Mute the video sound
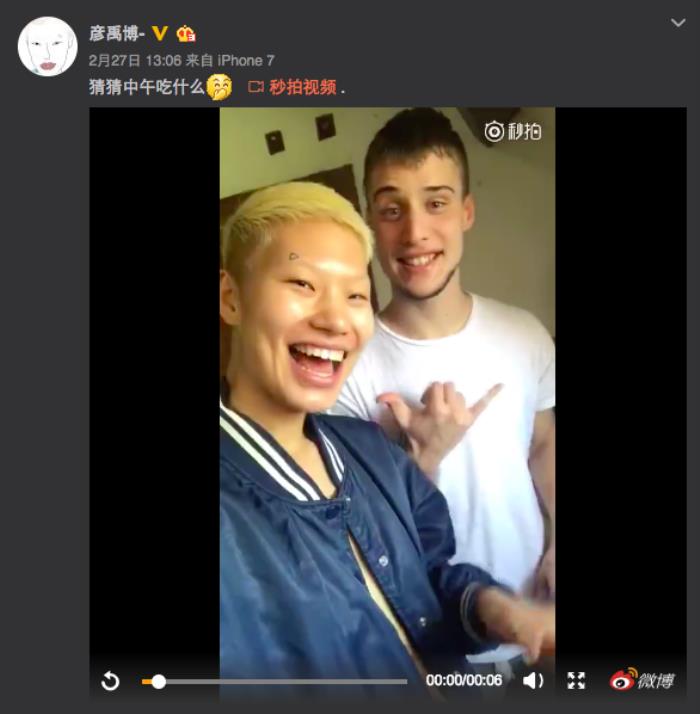This screenshot has height=714, width=700. click(x=533, y=681)
